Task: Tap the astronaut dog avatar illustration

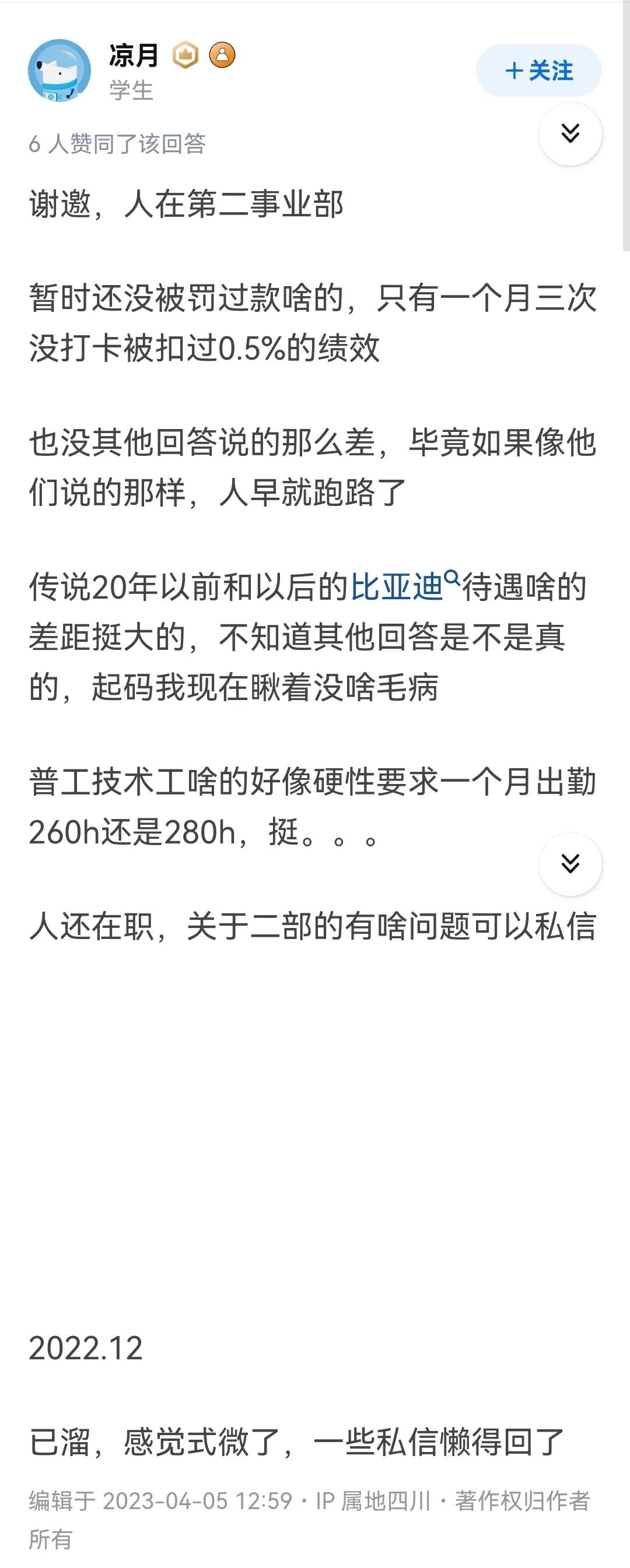Action: pos(61,72)
